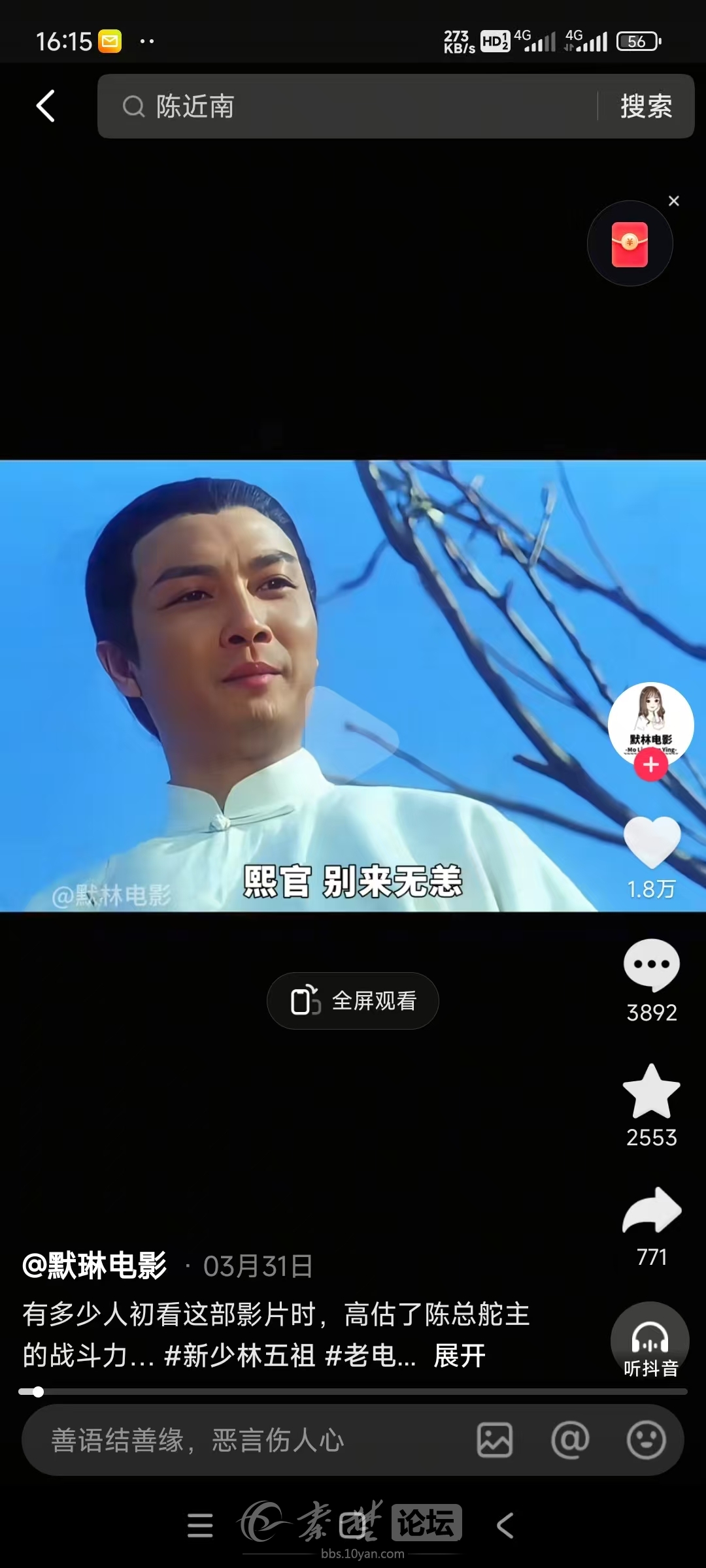Open the comments with 3892 count
Viewport: 706px width, 1568px height.
click(652, 965)
